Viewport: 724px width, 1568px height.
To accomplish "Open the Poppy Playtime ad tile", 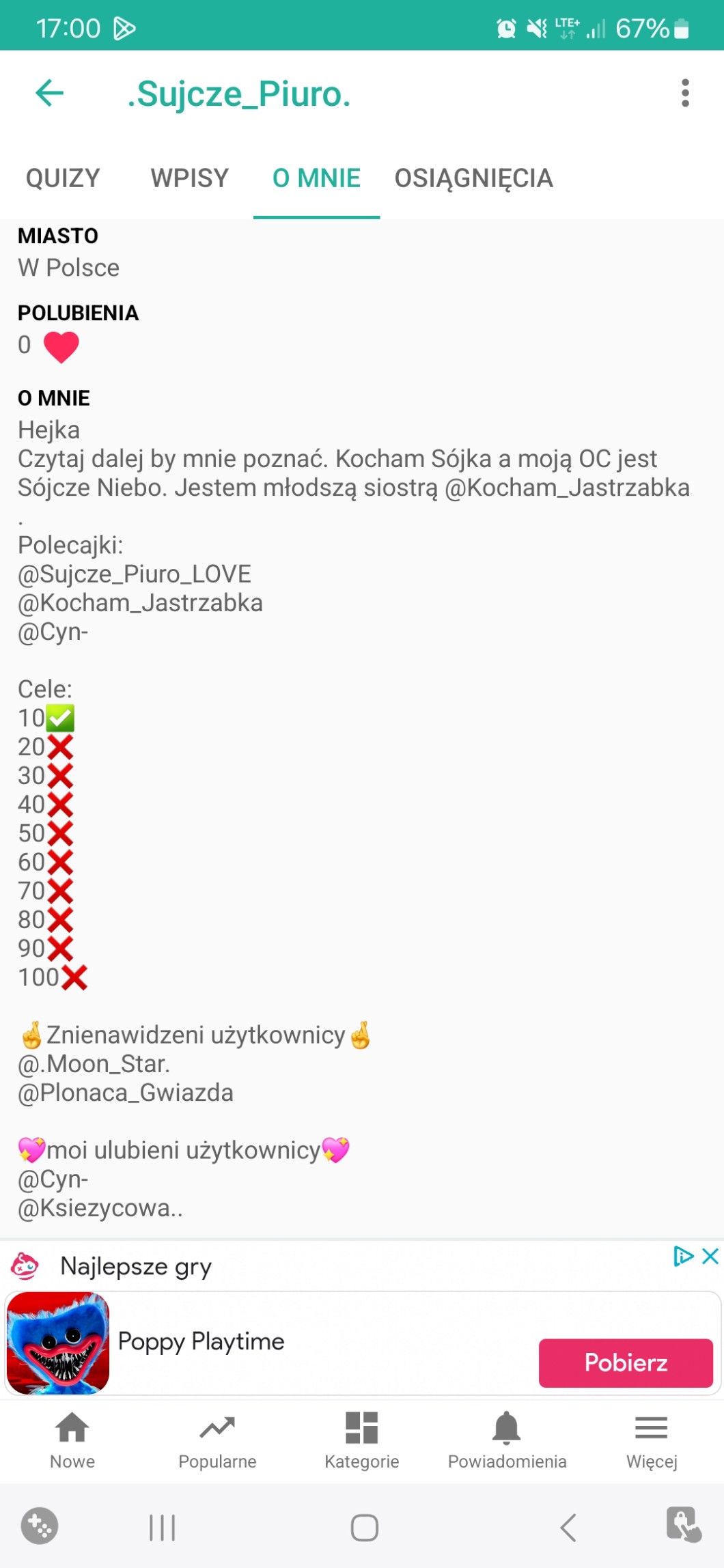I will (201, 1342).
